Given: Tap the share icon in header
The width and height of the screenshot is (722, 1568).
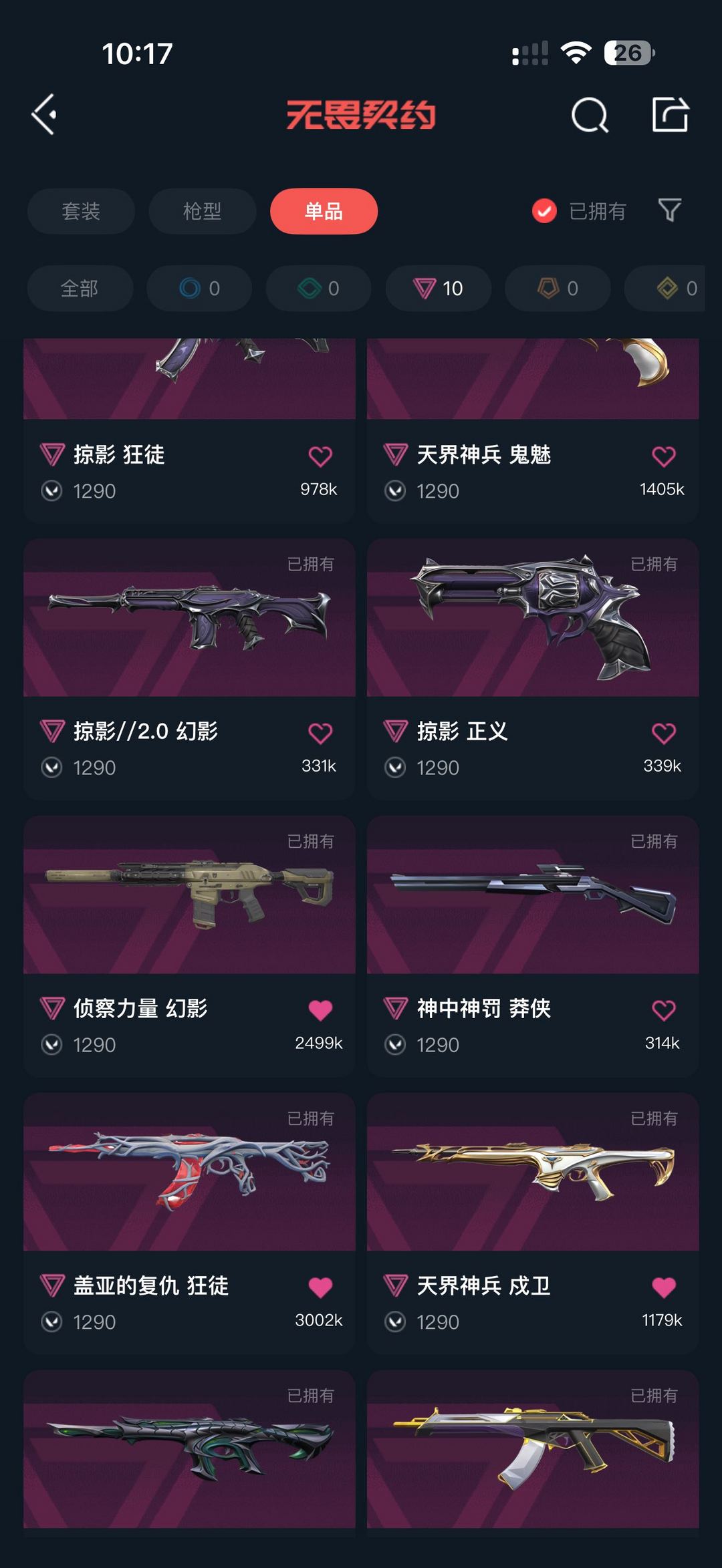Looking at the screenshot, I should coord(670,114).
